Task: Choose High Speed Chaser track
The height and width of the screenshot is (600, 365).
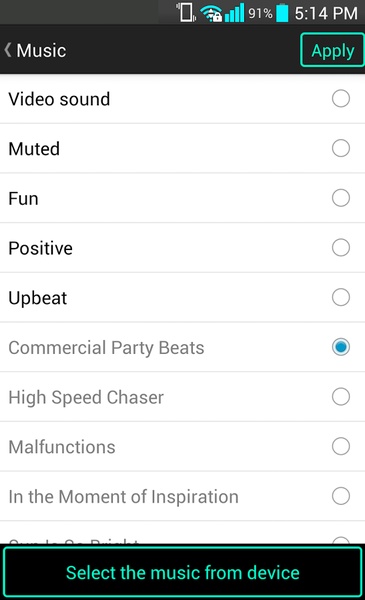Action: pos(182,397)
